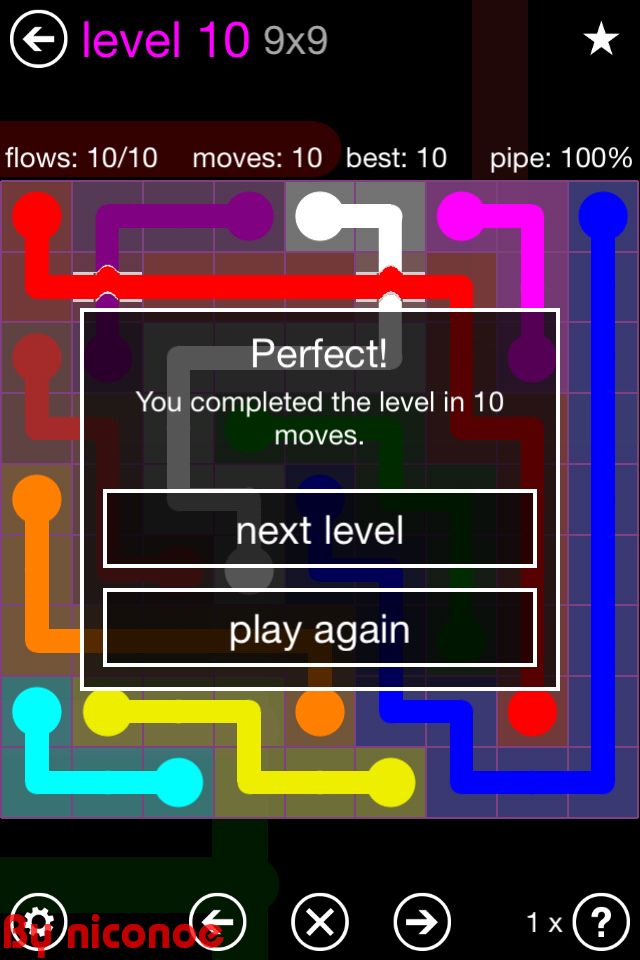Reset the board with the X button
Viewport: 640px width, 960px height.
click(320, 921)
